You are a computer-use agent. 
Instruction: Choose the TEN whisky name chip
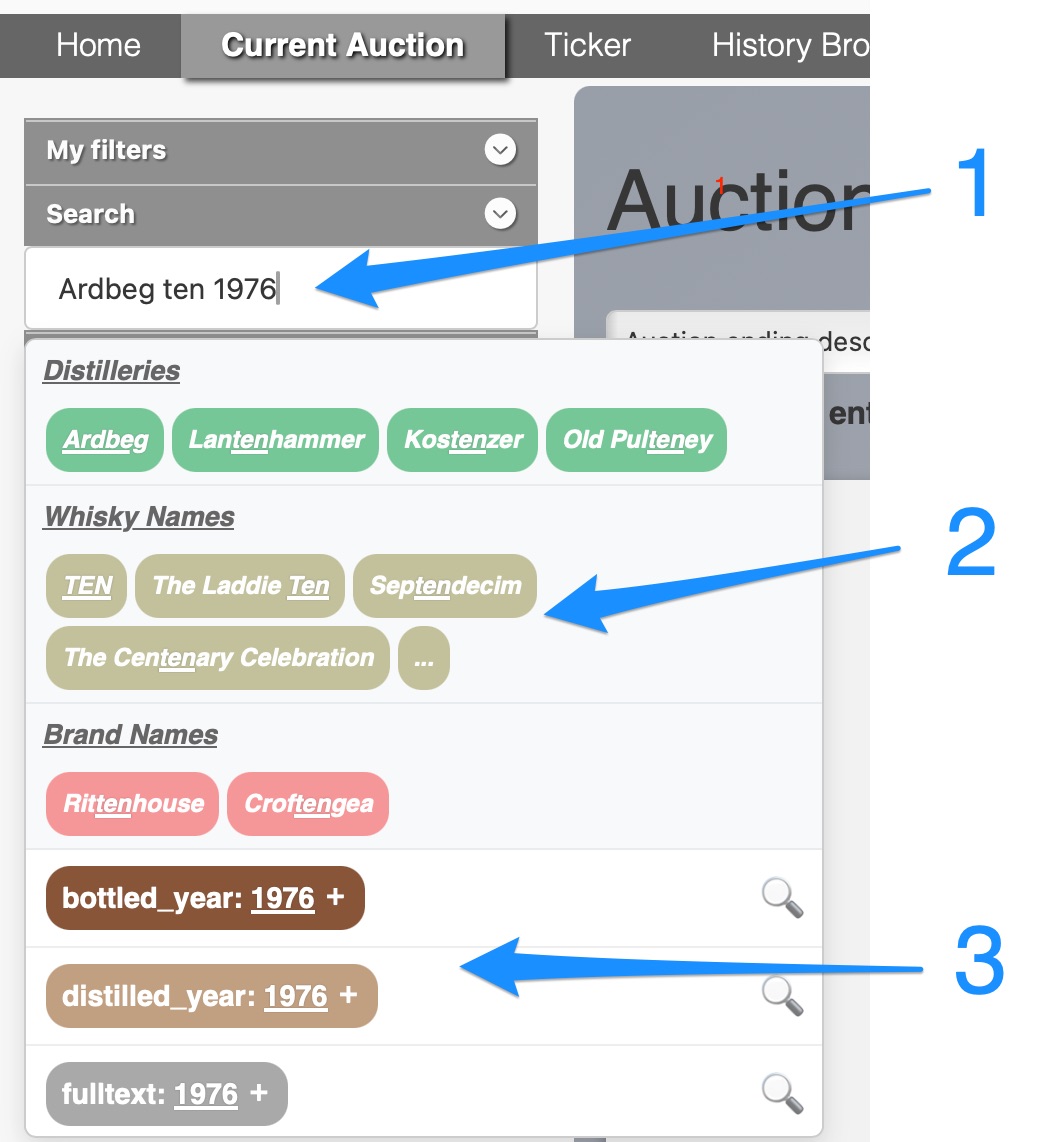(87, 586)
